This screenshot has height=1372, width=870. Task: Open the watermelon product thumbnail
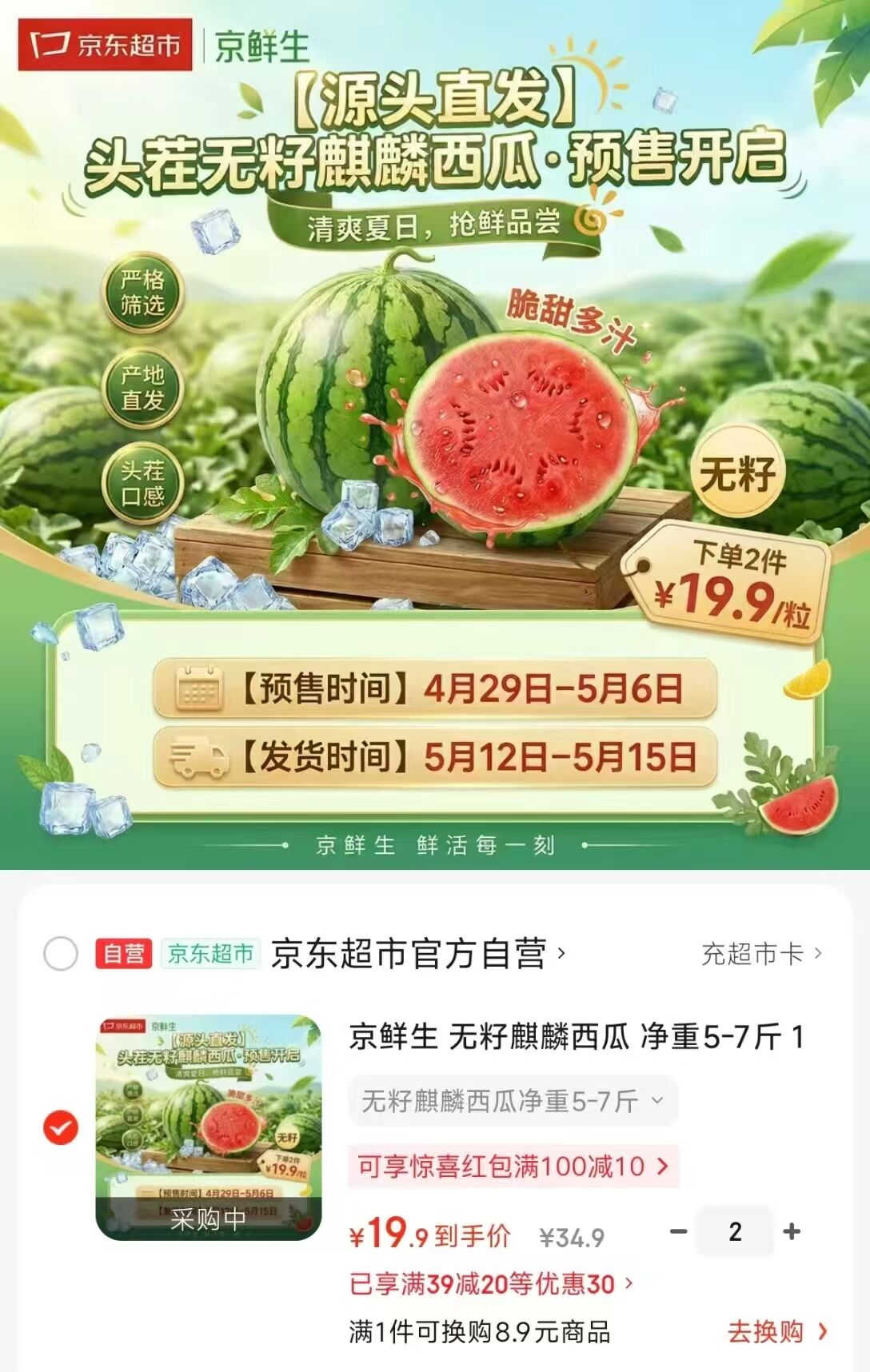click(x=209, y=1127)
